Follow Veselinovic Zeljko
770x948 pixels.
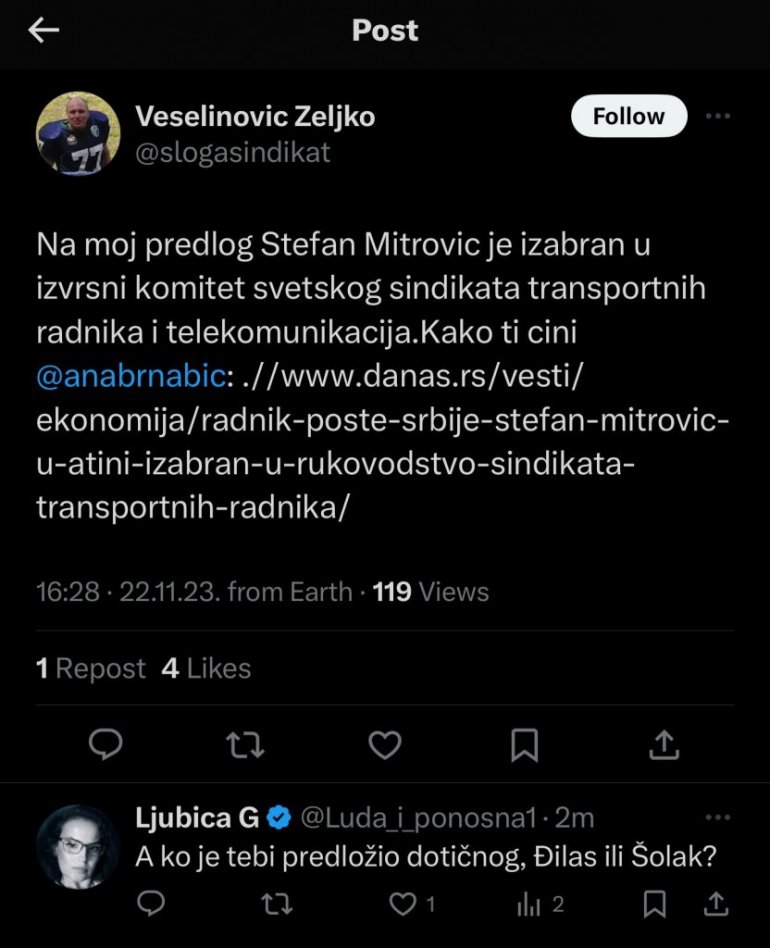[x=628, y=116]
